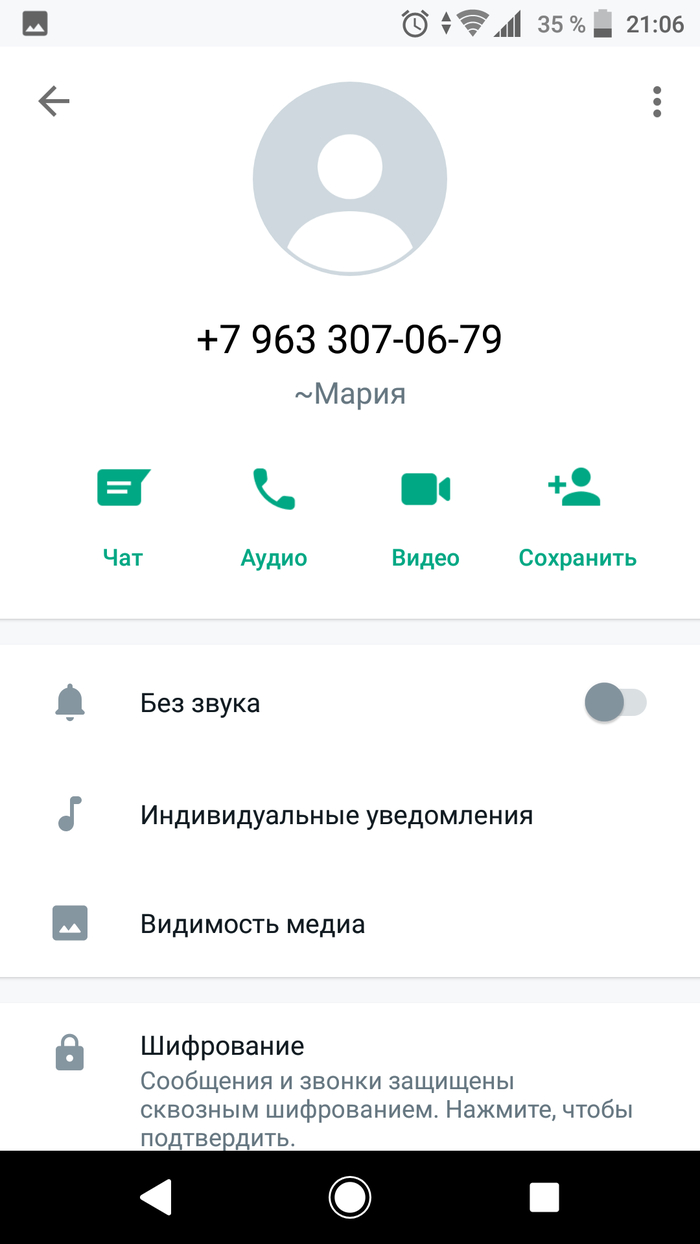Open Видимость медиа option

click(x=252, y=924)
